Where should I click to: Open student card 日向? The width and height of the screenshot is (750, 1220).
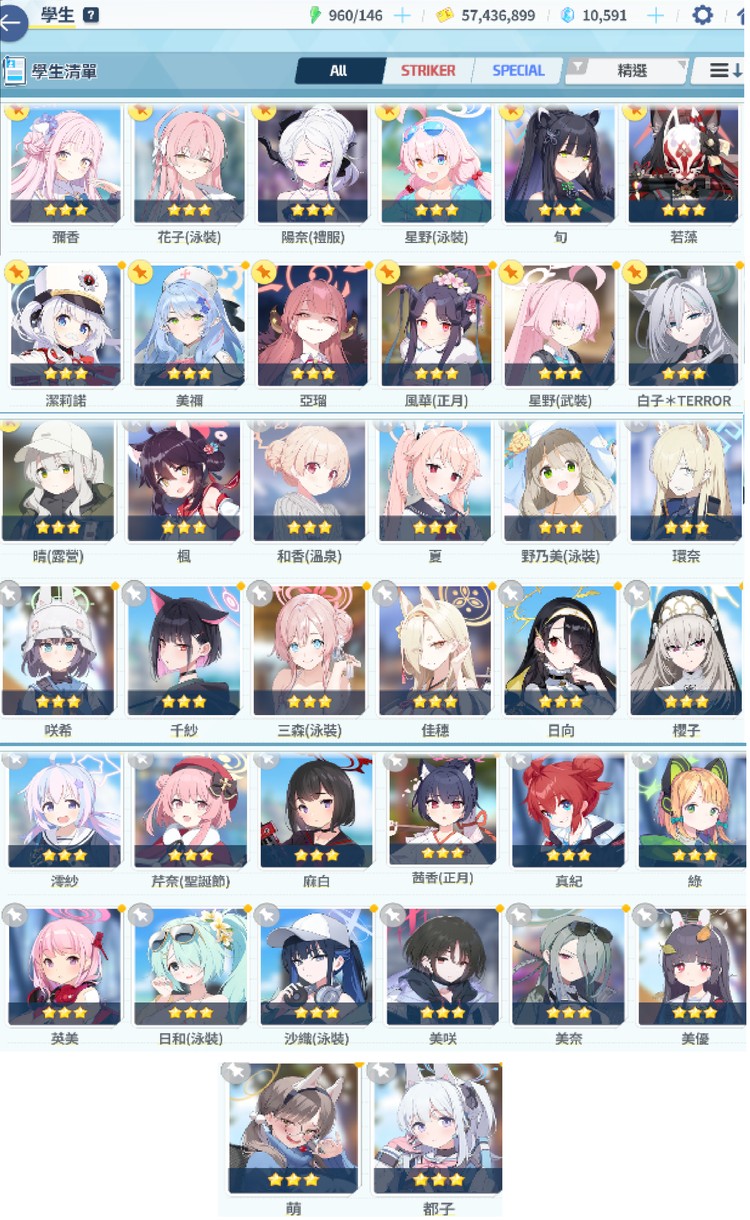click(x=561, y=650)
